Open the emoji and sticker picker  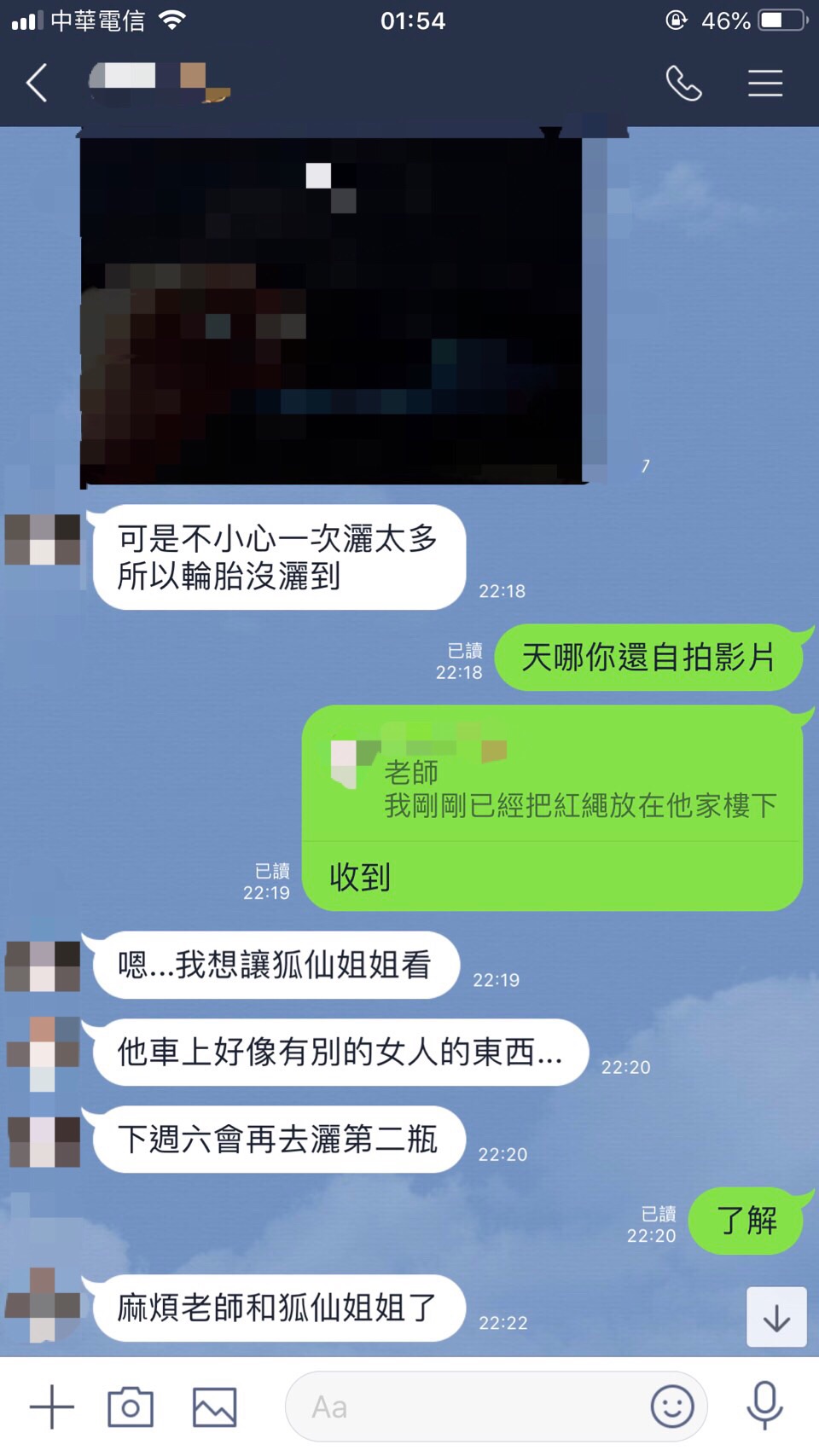click(672, 1407)
